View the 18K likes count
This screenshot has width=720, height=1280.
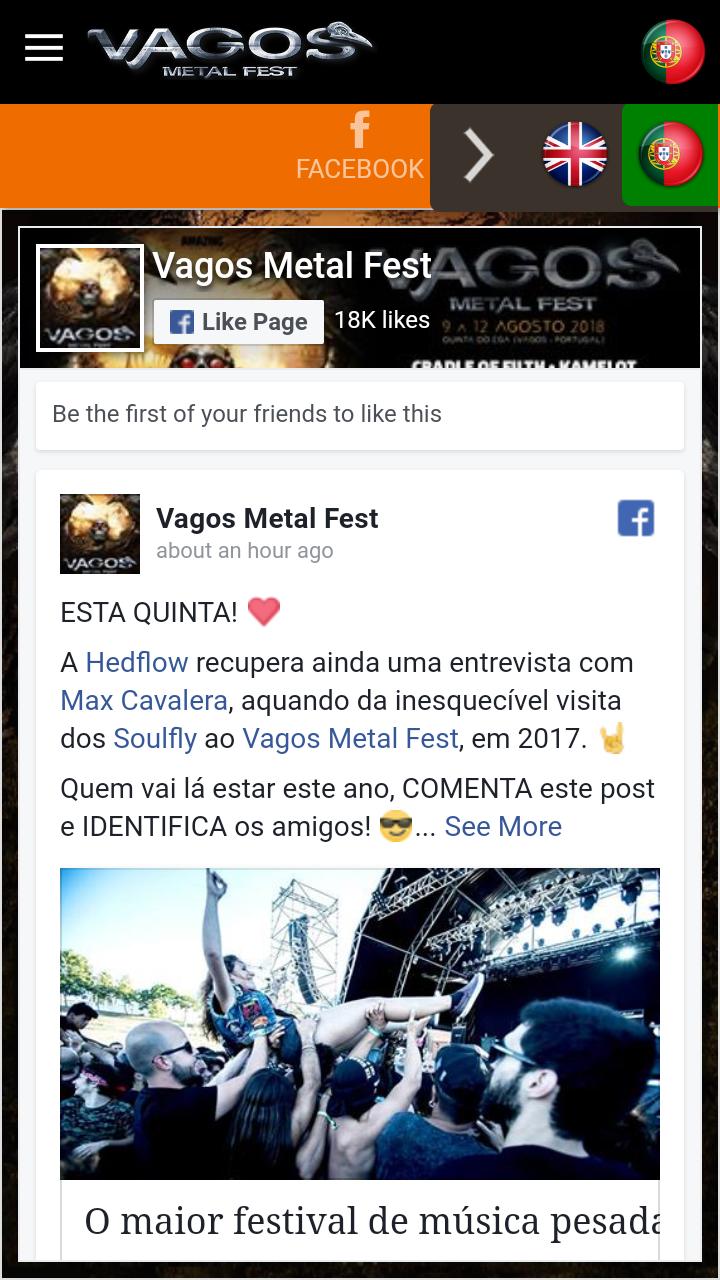pos(381,319)
